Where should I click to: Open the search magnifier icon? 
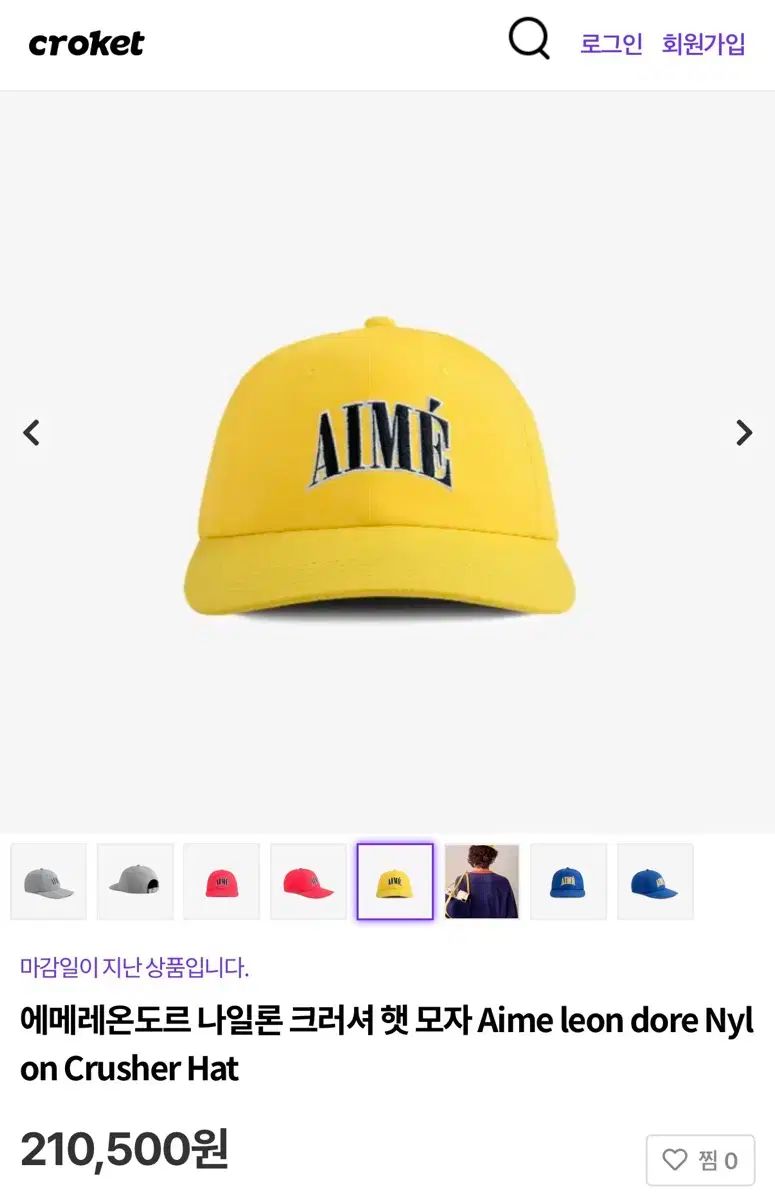coord(529,41)
